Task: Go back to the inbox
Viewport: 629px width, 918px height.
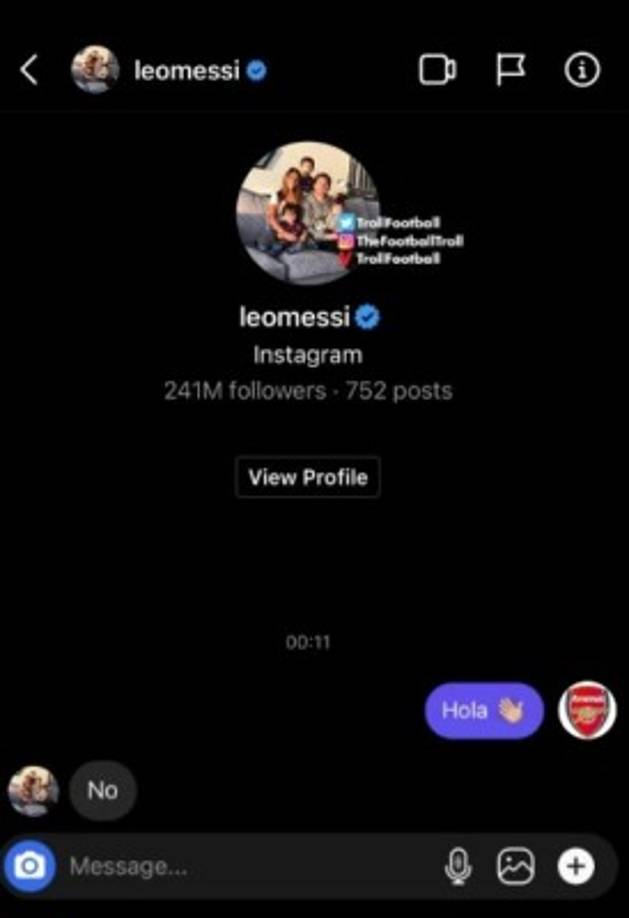Action: pos(29,70)
